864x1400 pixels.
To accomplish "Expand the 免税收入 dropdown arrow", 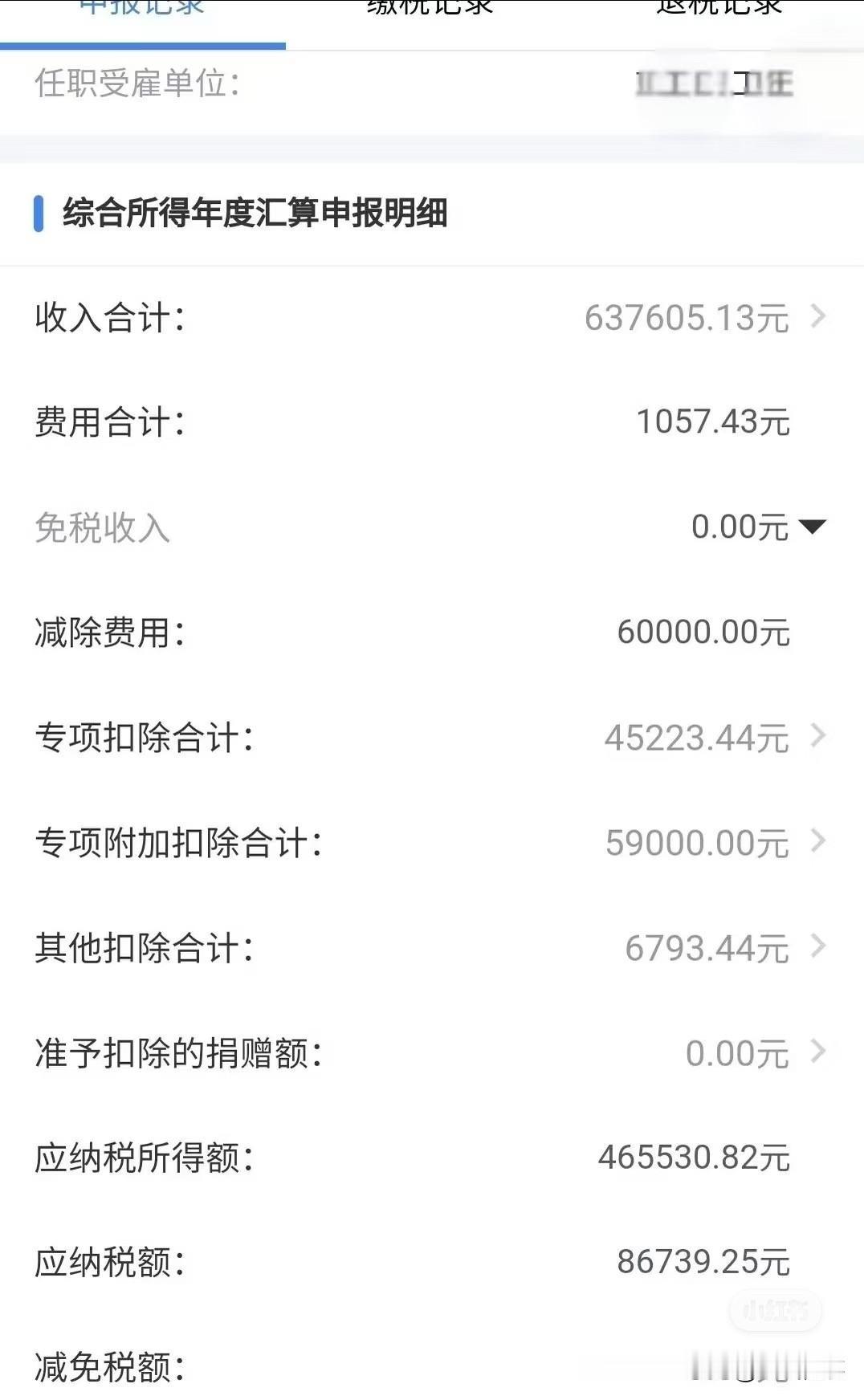I will pos(813,527).
